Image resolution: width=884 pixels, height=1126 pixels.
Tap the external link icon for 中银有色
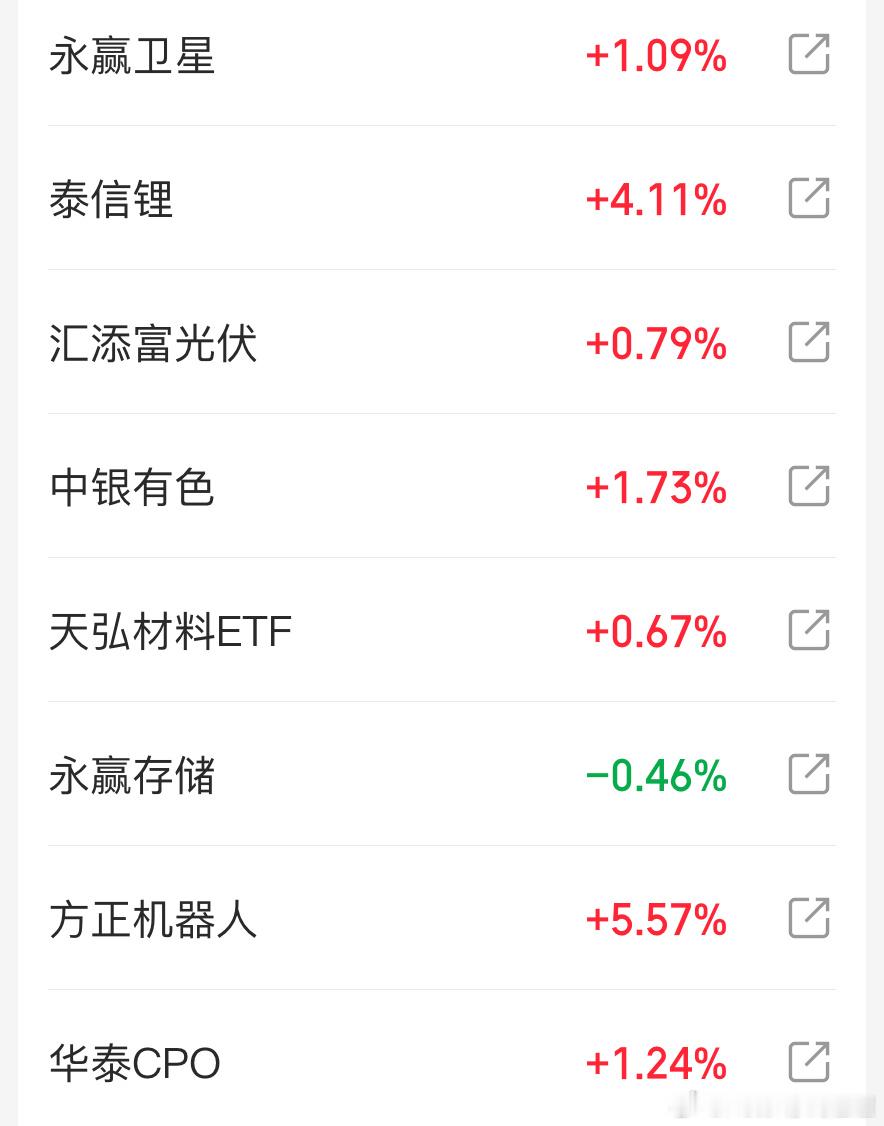tap(811, 487)
